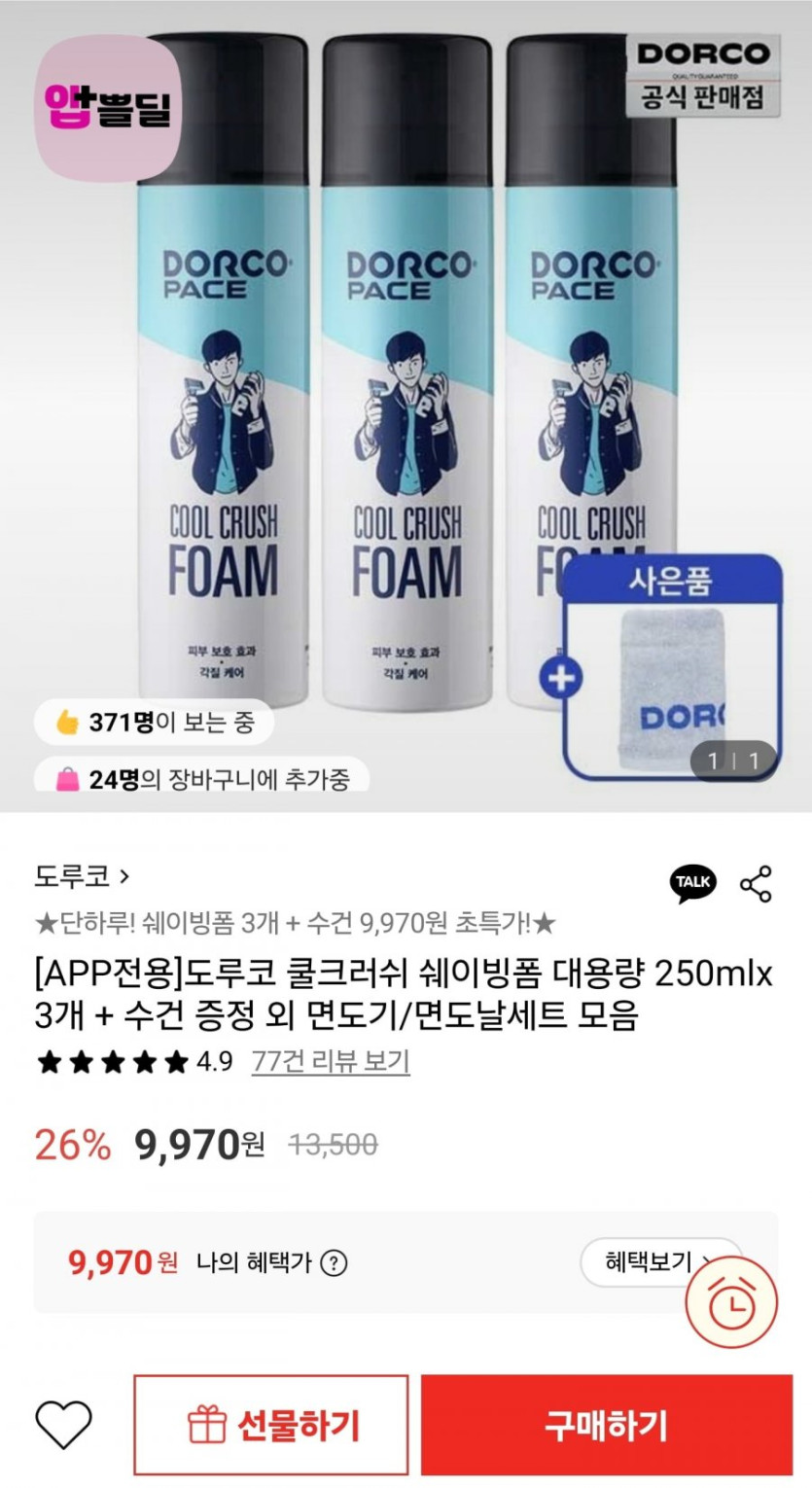Screen dimensions: 812x1488
Task: Open the 도루코 brand store link
Action: pos(82,877)
